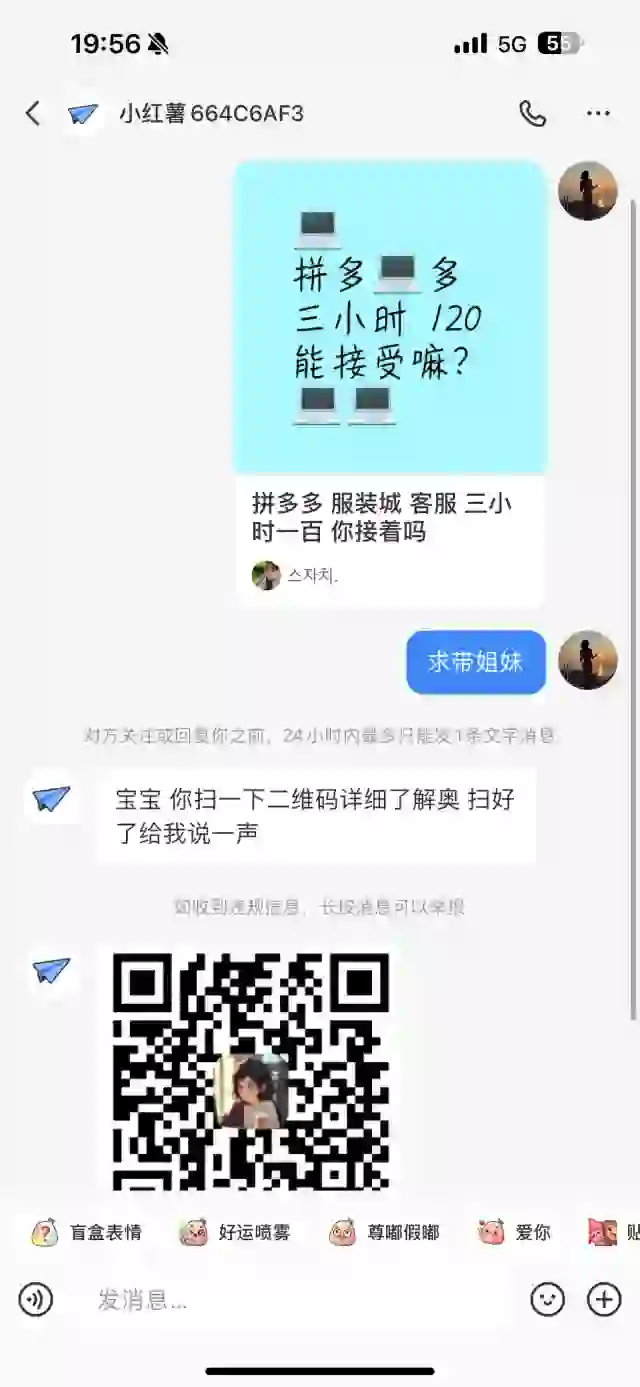
Task: Select the 爱你 sticker chip
Action: [x=515, y=1232]
